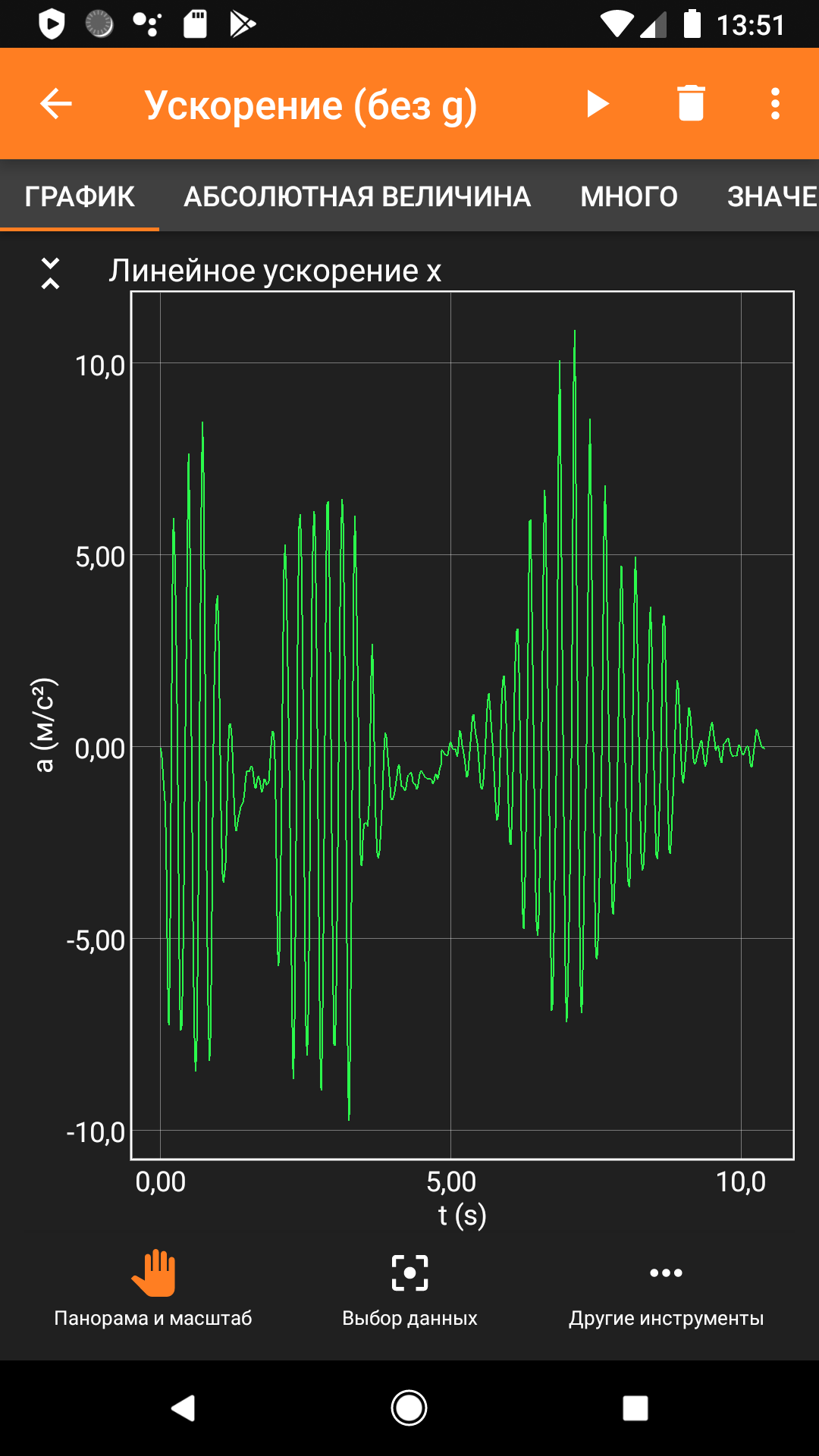Open the МНОГО tab
Viewport: 819px width, 1456px height.
(x=629, y=196)
